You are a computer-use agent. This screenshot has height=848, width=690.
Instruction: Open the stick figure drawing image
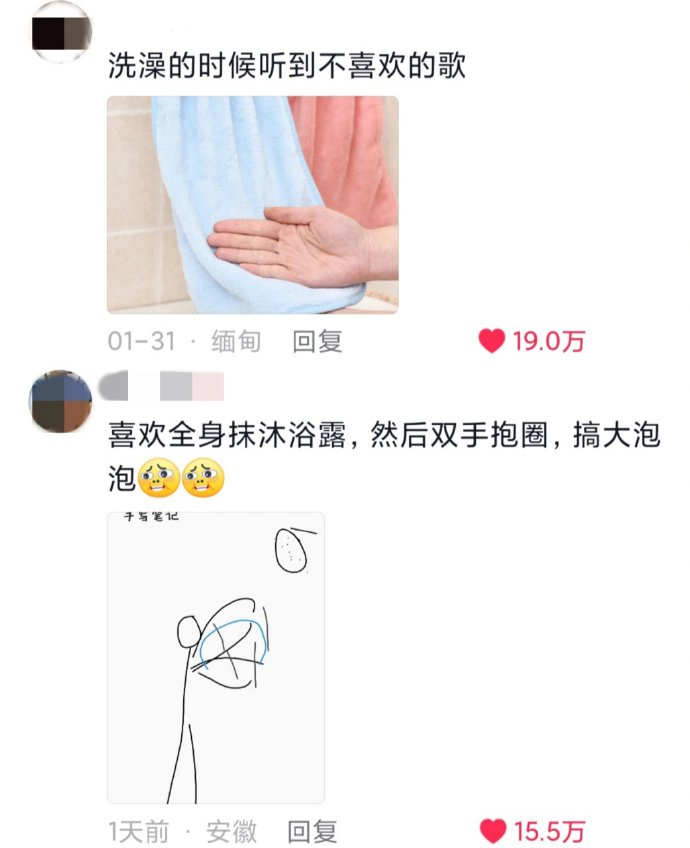tap(216, 658)
